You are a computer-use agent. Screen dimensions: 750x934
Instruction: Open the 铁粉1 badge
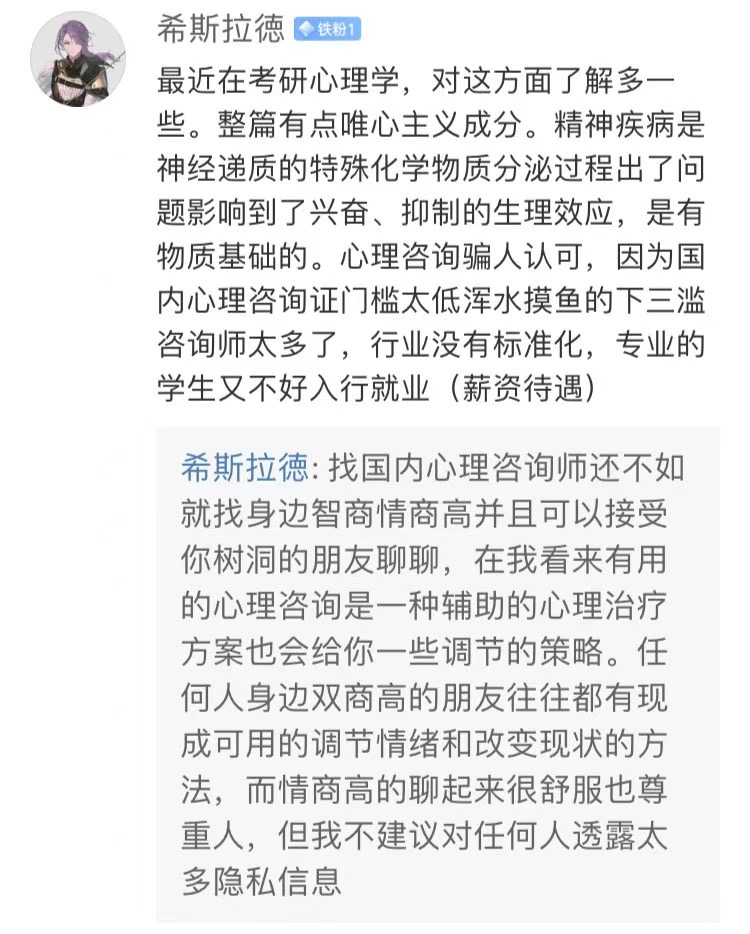pos(327,31)
